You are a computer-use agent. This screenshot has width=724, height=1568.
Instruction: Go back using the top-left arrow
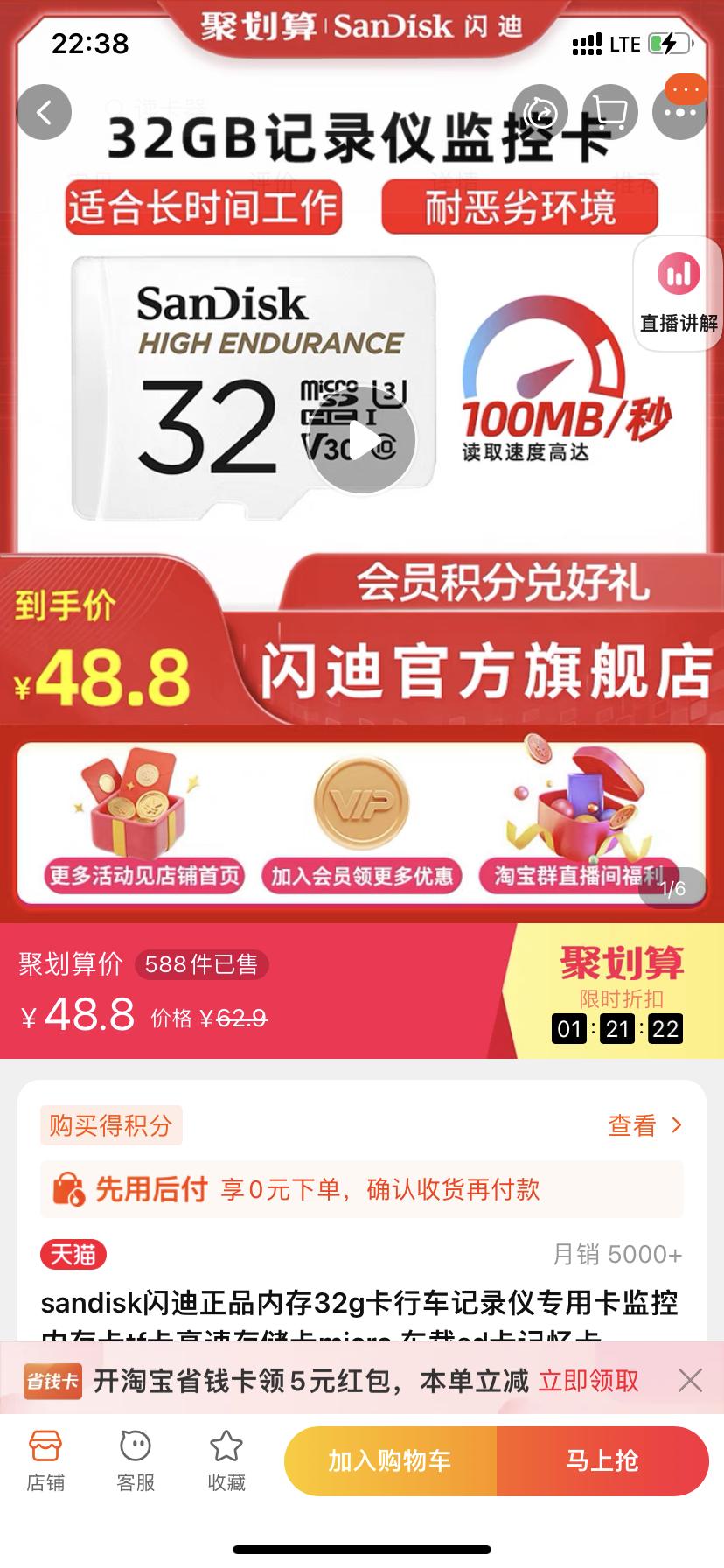pos(44,112)
